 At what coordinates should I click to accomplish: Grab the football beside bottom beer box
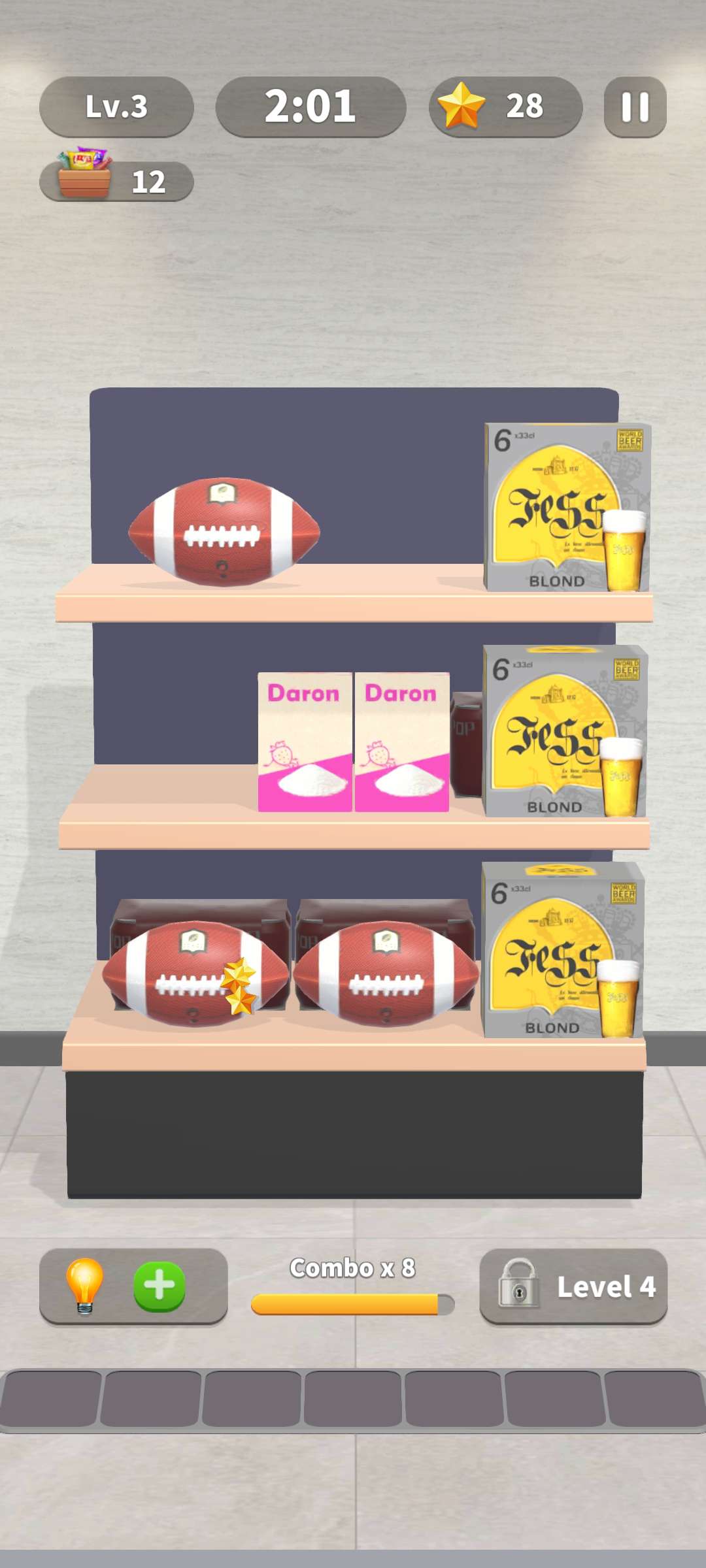click(x=386, y=973)
